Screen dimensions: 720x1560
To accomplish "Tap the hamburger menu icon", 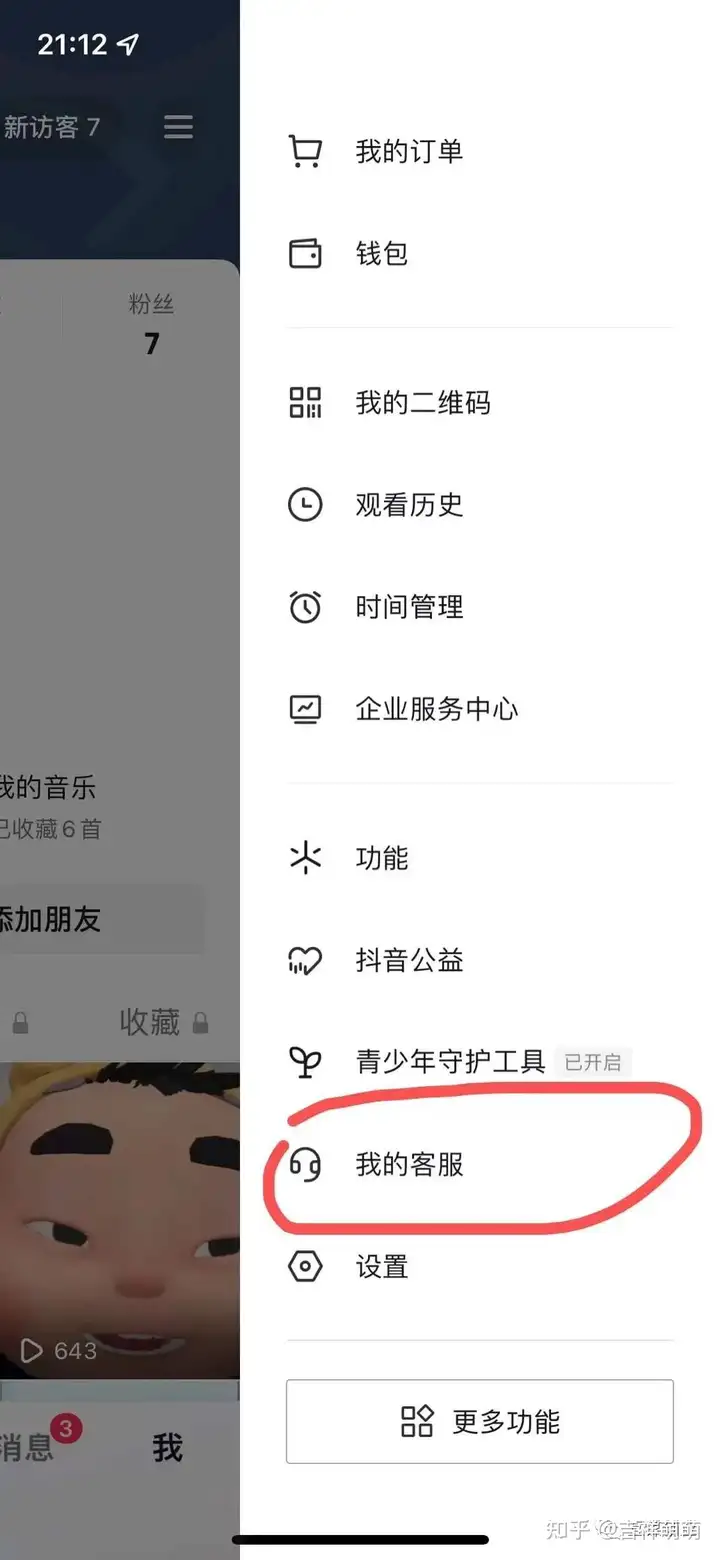I will (x=178, y=127).
